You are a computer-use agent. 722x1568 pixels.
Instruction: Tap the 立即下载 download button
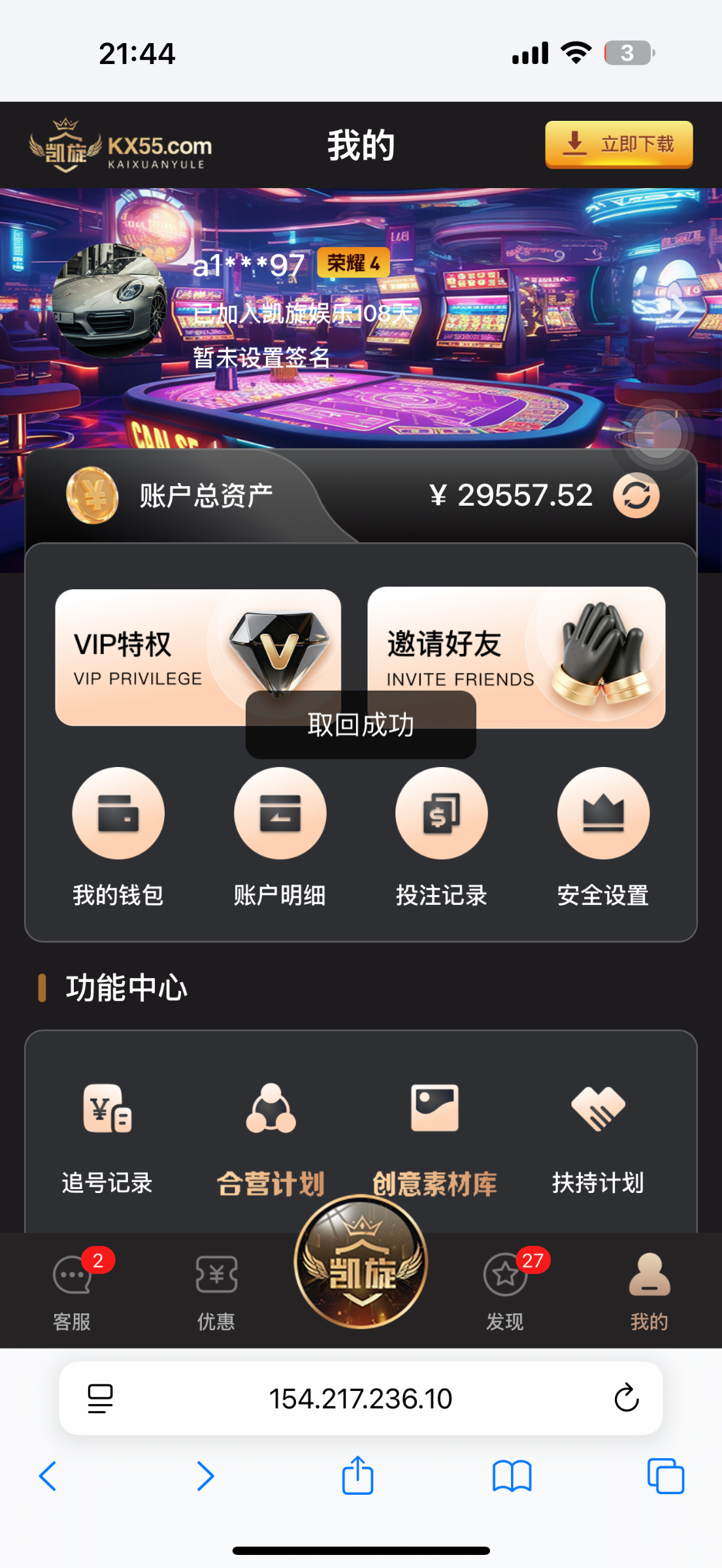[618, 144]
